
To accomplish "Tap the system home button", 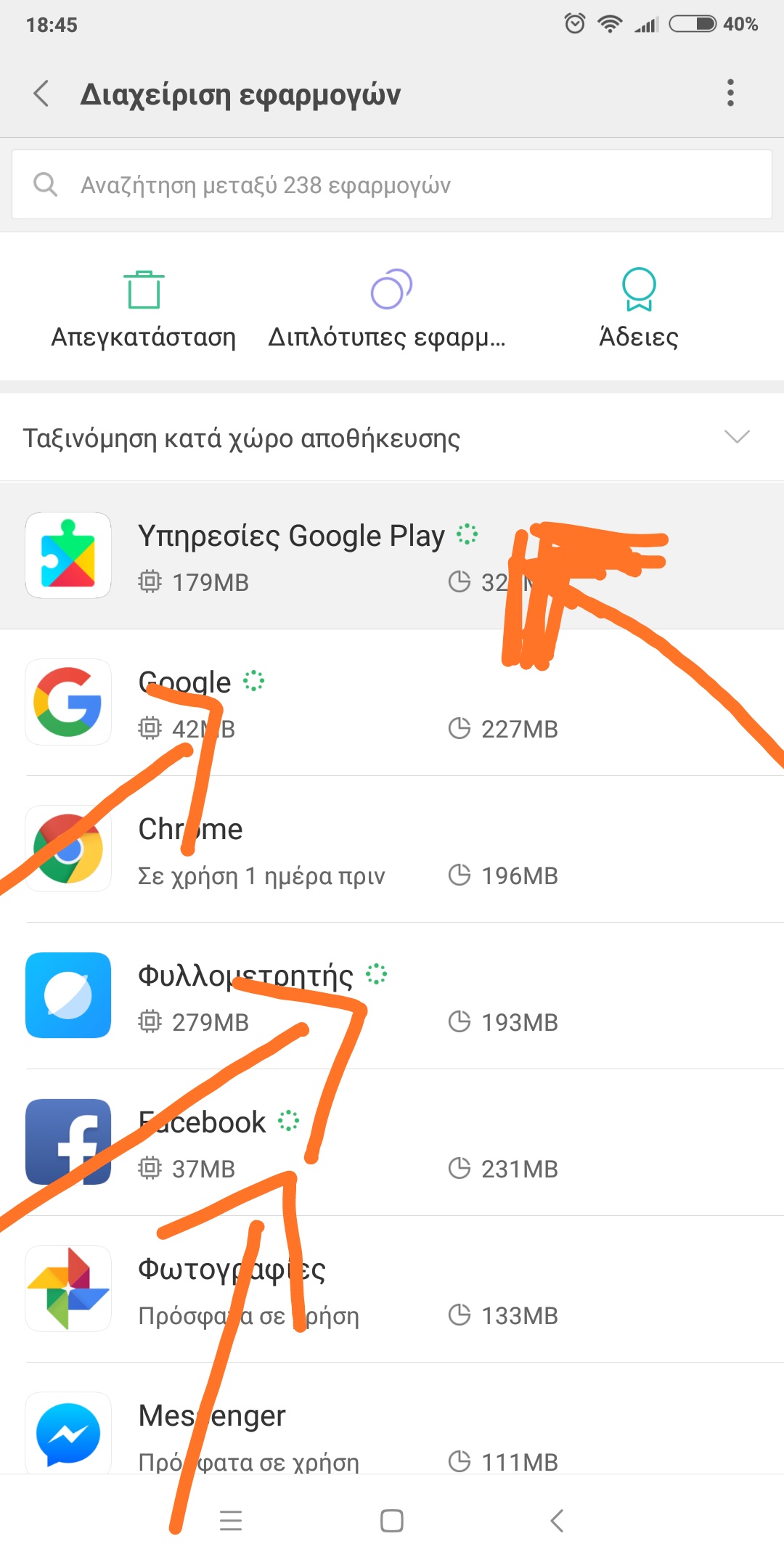I will pyautogui.click(x=392, y=1521).
